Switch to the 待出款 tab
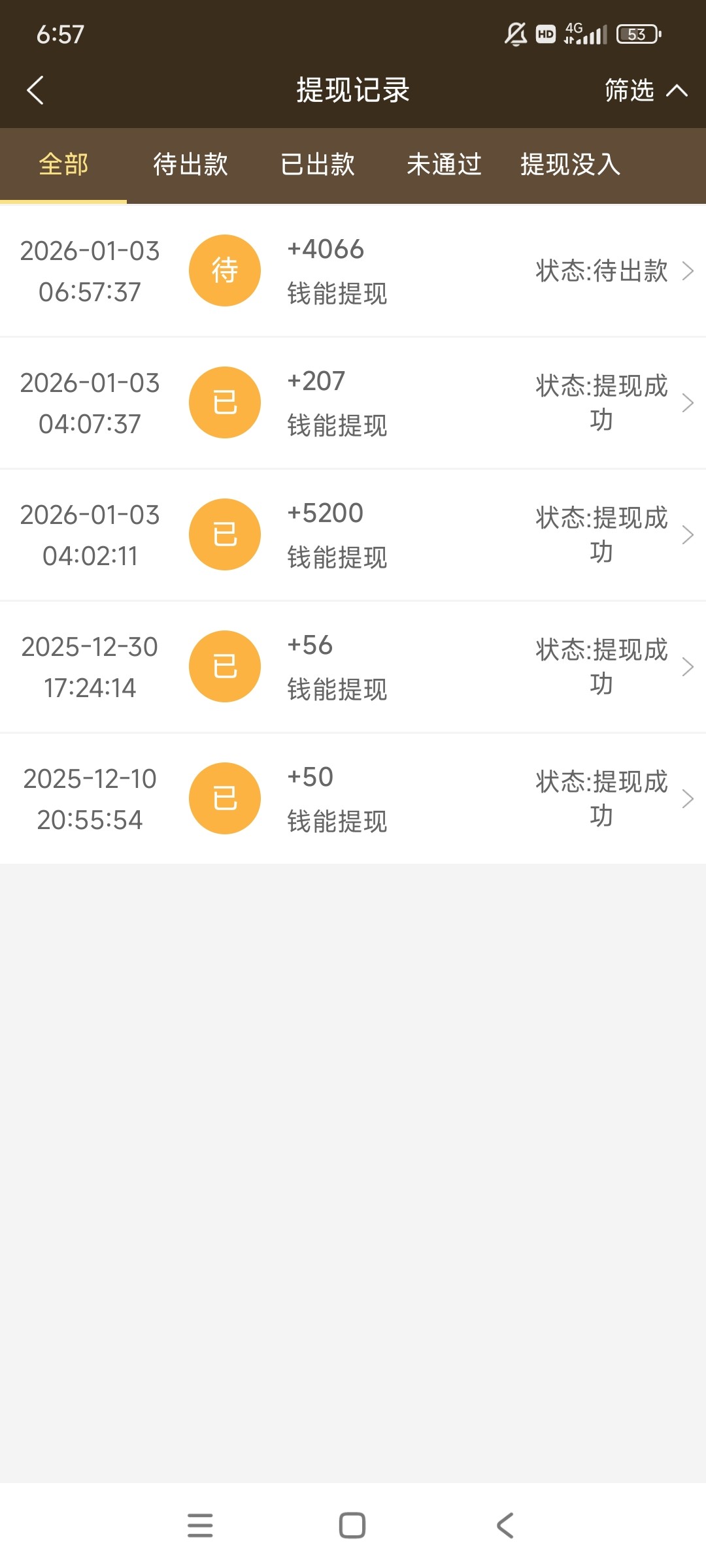706x1568 pixels. point(190,165)
